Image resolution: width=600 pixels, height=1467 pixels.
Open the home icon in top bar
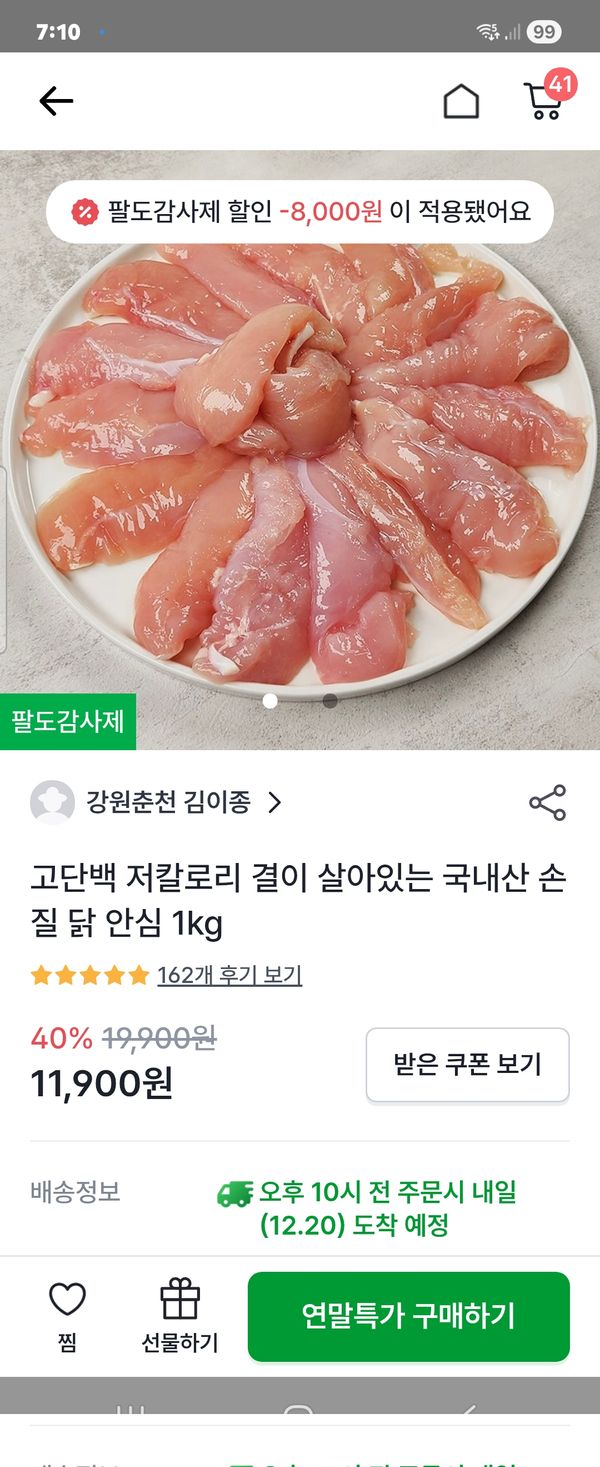click(x=461, y=102)
